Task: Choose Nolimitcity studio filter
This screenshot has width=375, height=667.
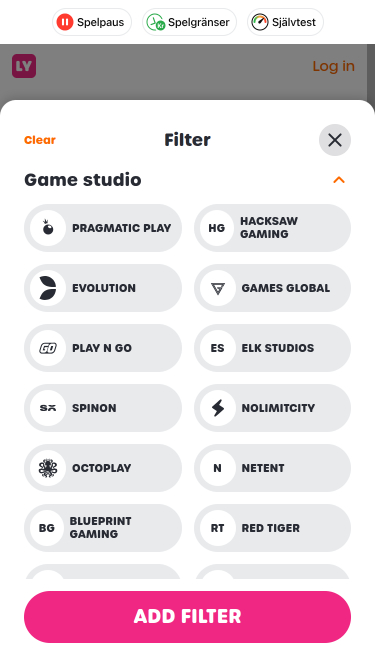Action: point(273,408)
